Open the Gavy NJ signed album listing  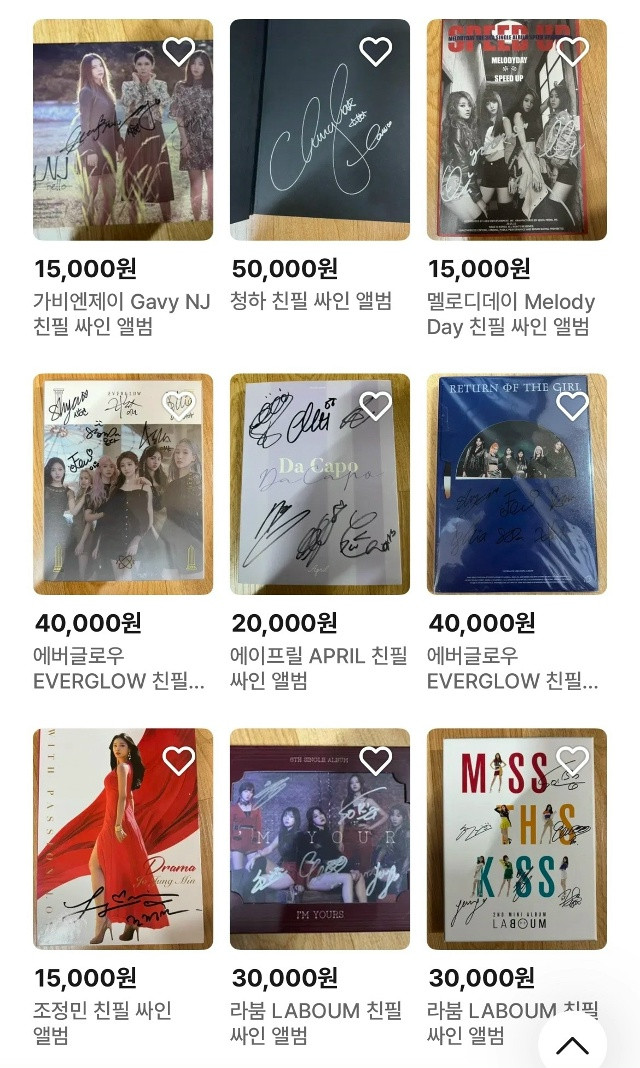(x=122, y=130)
